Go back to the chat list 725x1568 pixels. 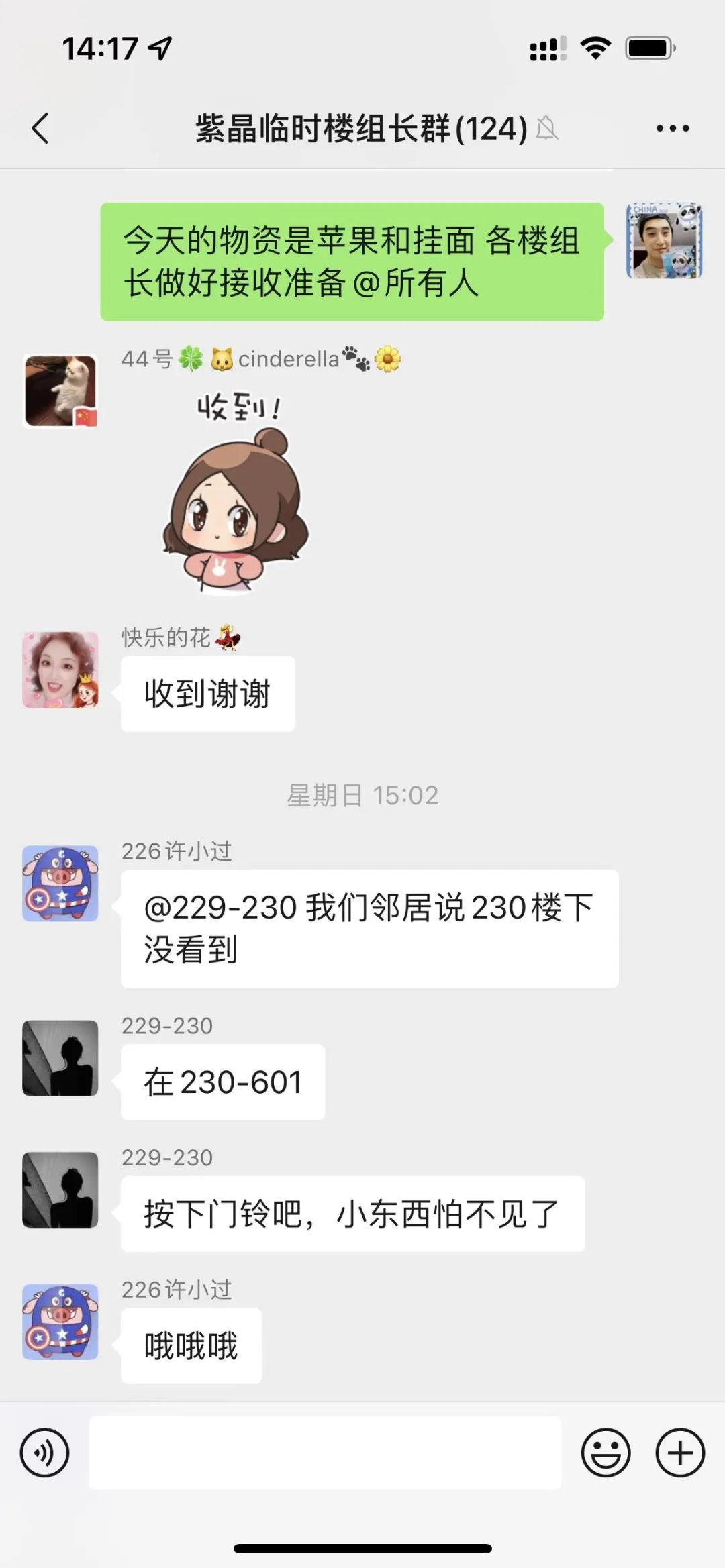coord(40,128)
